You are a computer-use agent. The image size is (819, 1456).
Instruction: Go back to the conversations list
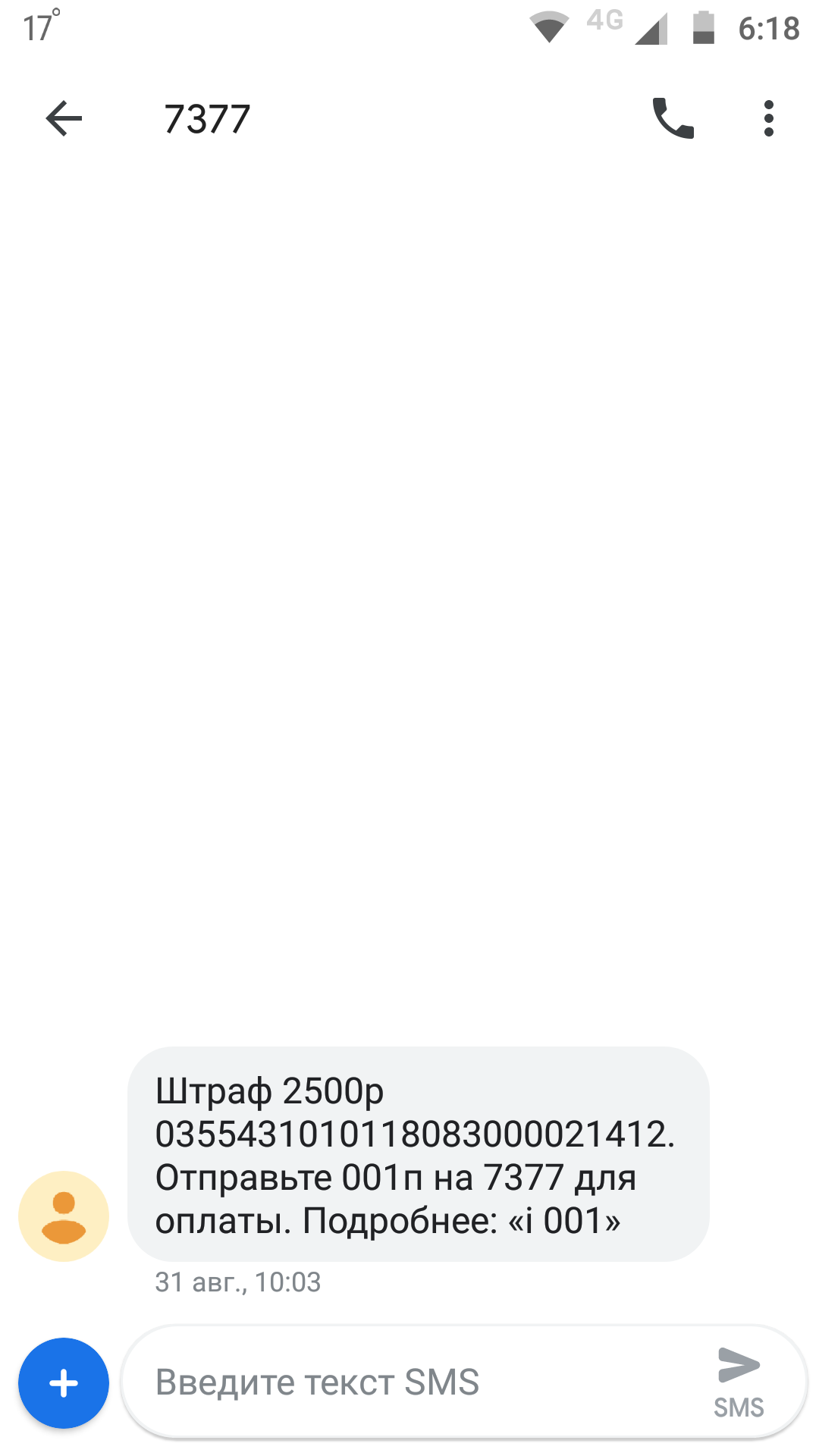pyautogui.click(x=64, y=119)
